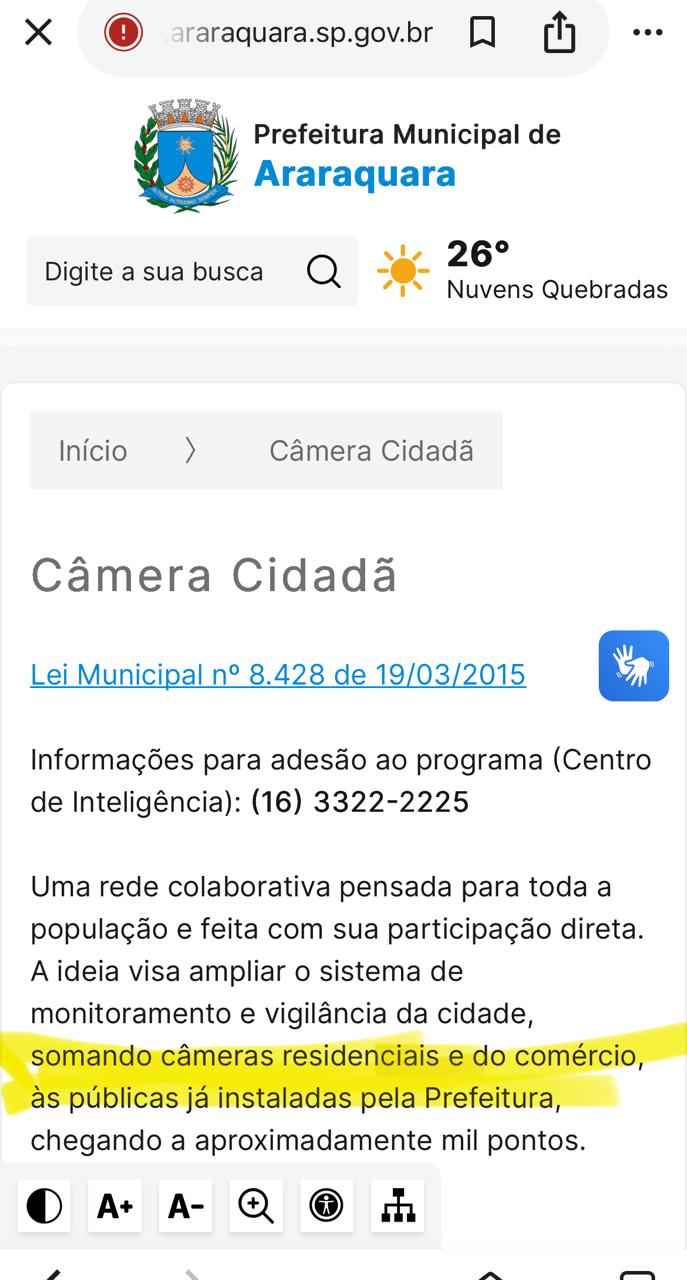The image size is (687, 1280).
Task: Decrease font size with A-
Action: coord(186,1206)
